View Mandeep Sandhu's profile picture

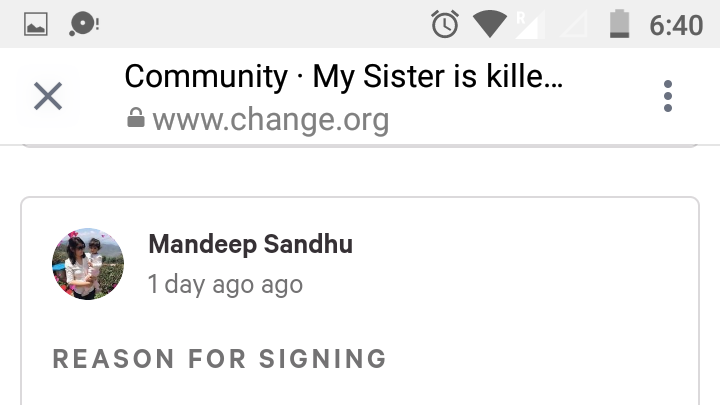[88, 264]
